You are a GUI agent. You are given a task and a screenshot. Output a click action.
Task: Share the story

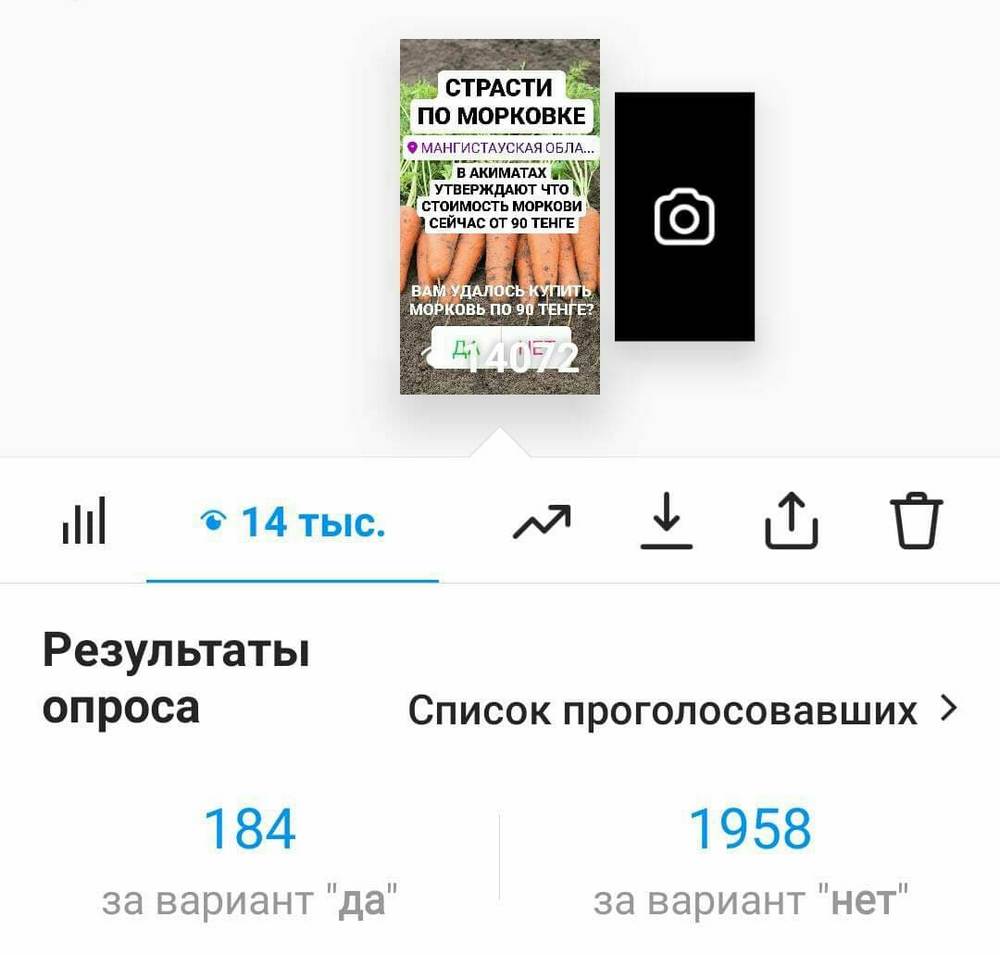(791, 522)
